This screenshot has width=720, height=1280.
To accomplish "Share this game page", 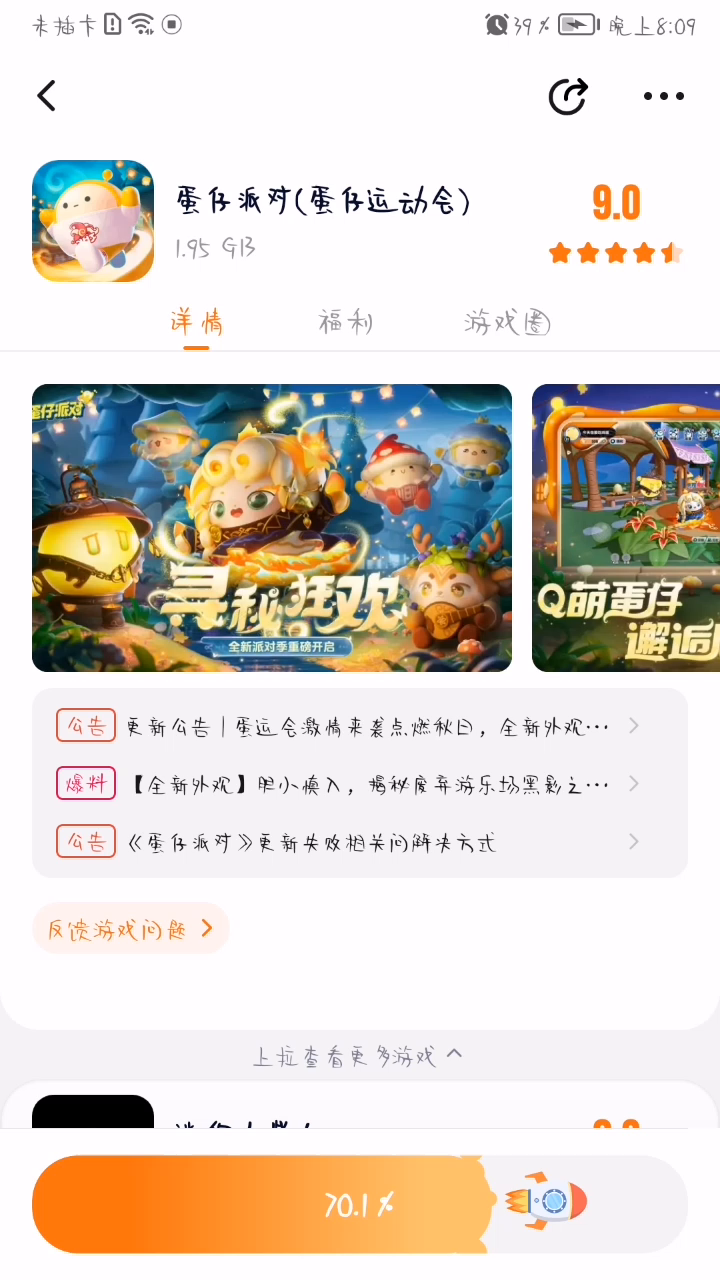I will [568, 96].
